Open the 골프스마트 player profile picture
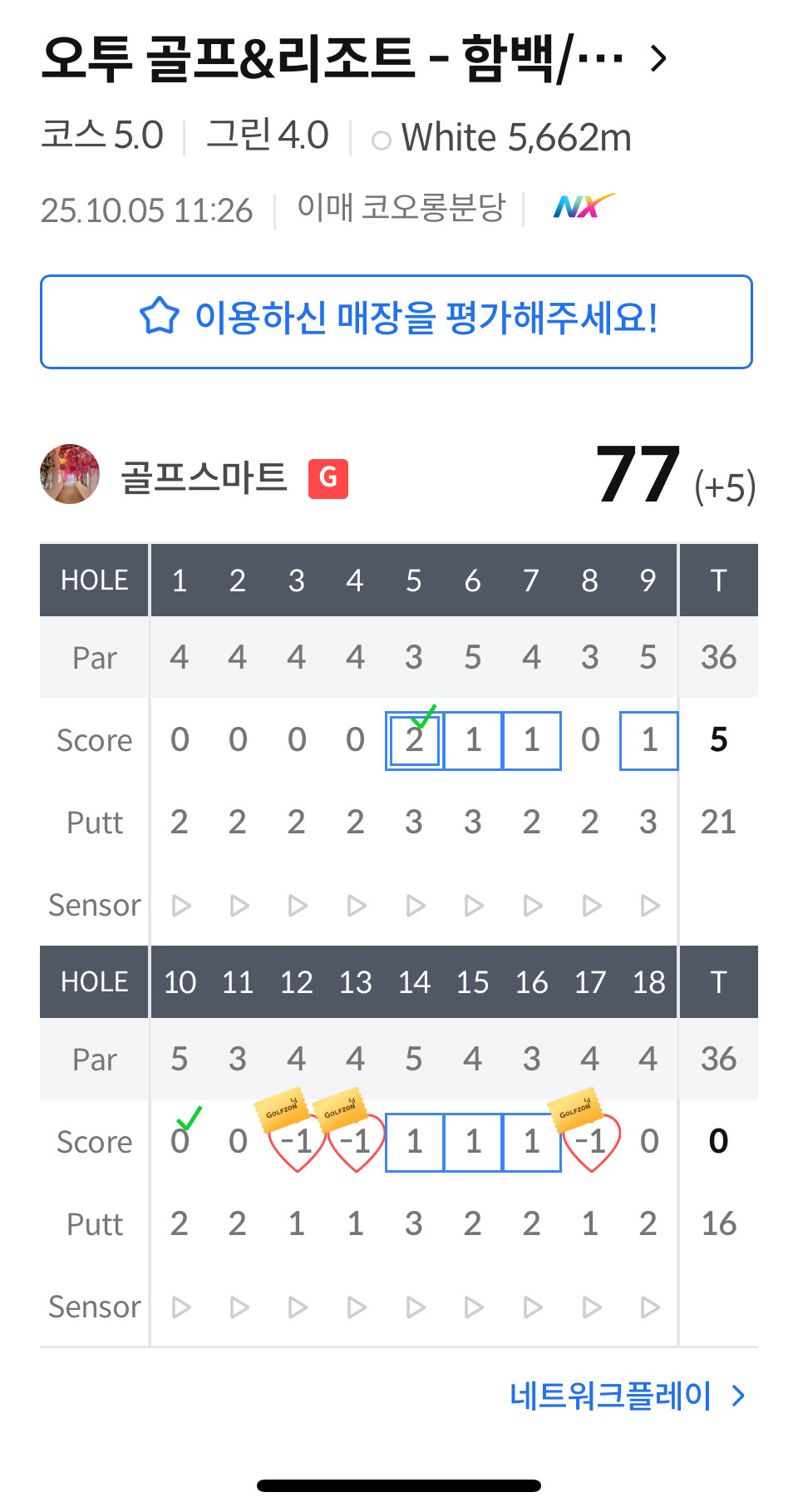The height and width of the screenshot is (1512, 798). coord(70,474)
